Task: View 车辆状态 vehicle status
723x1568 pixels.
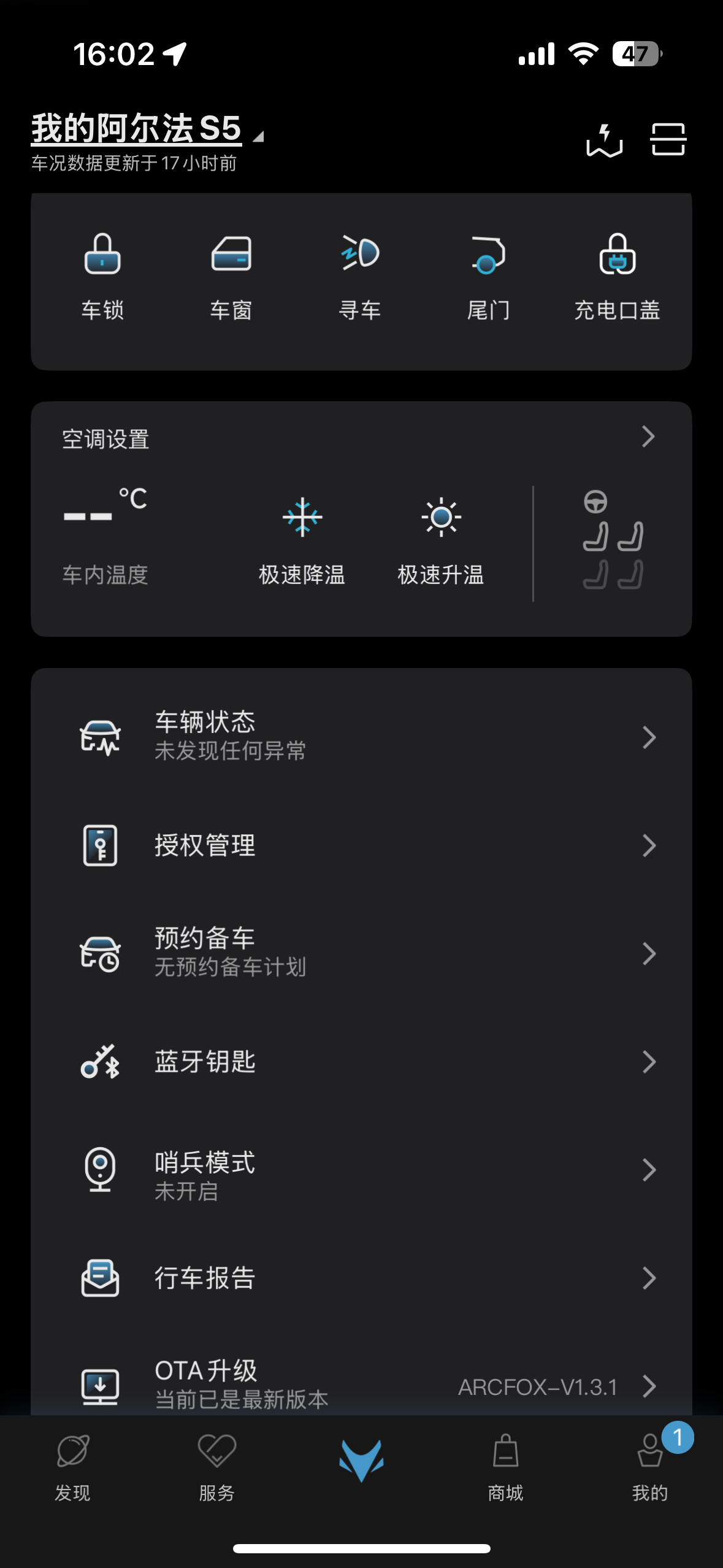Action: click(361, 737)
